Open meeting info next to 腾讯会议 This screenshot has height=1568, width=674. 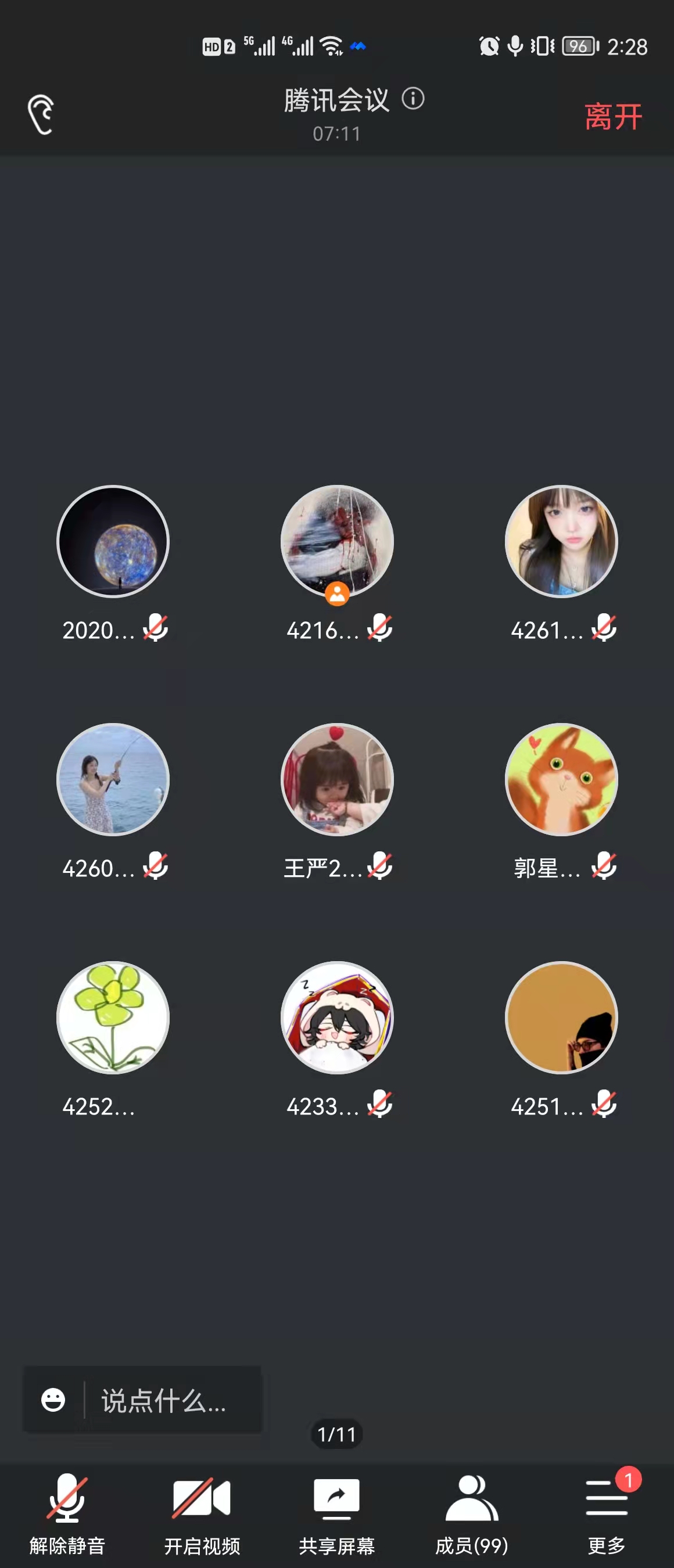(413, 98)
